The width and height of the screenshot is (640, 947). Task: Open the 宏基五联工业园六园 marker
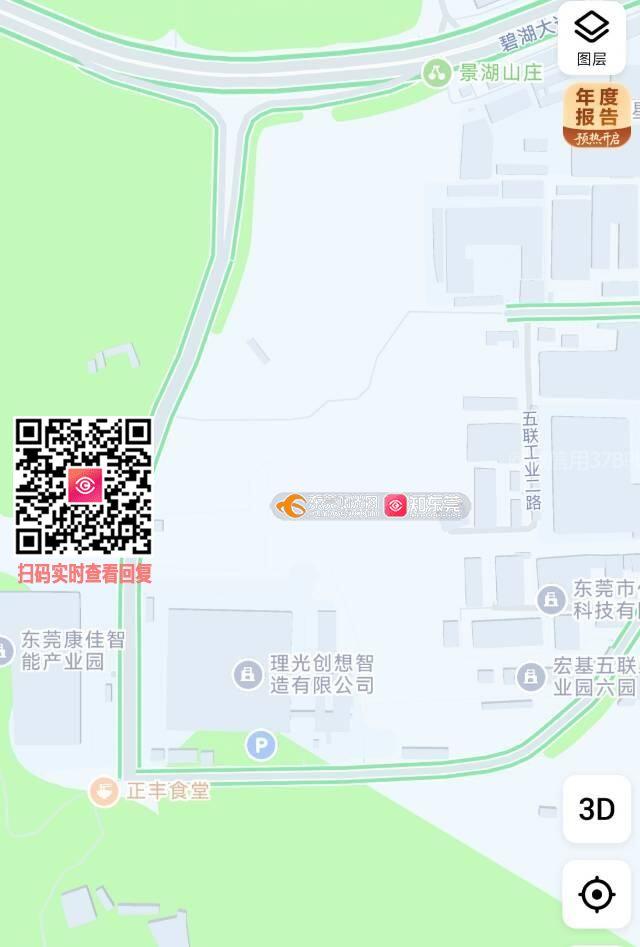531,676
